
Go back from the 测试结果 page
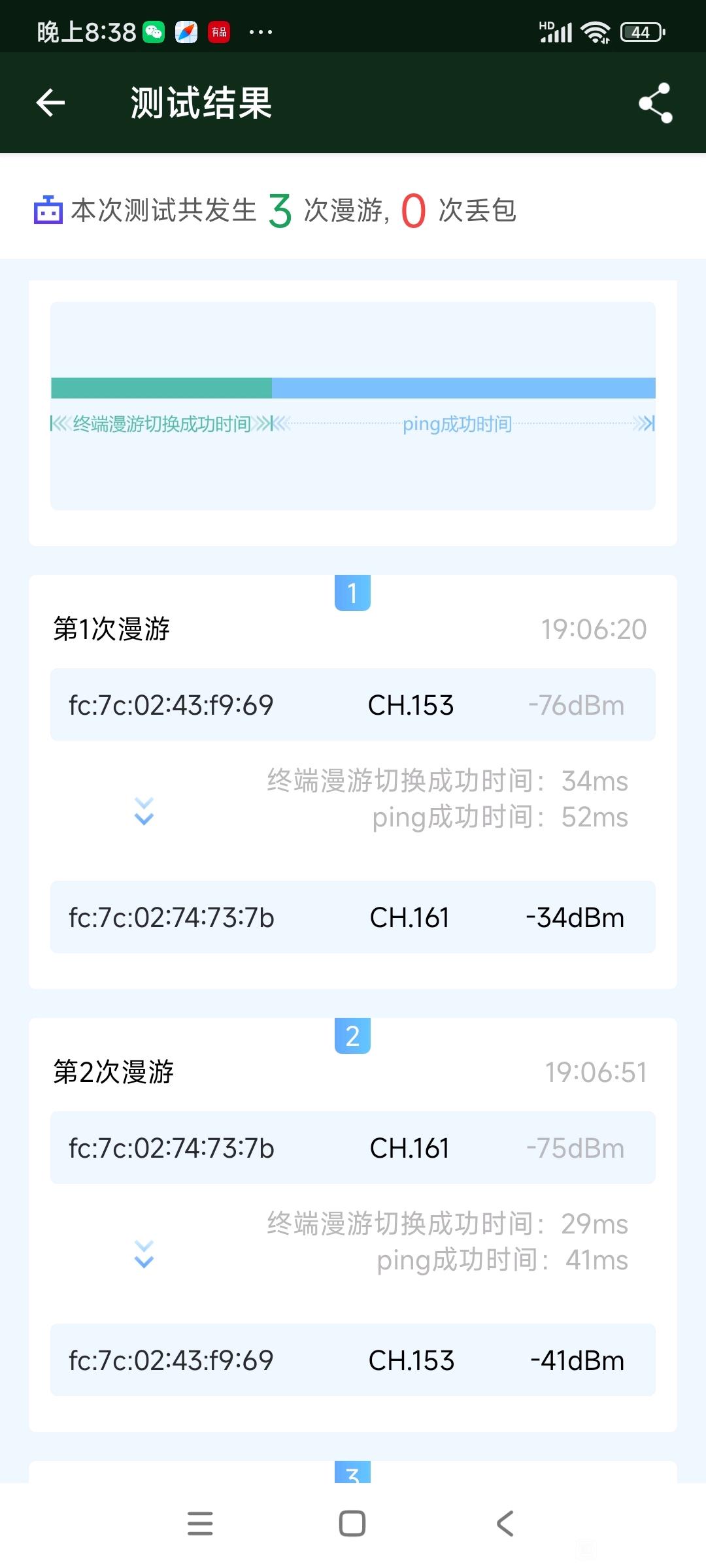[50, 103]
